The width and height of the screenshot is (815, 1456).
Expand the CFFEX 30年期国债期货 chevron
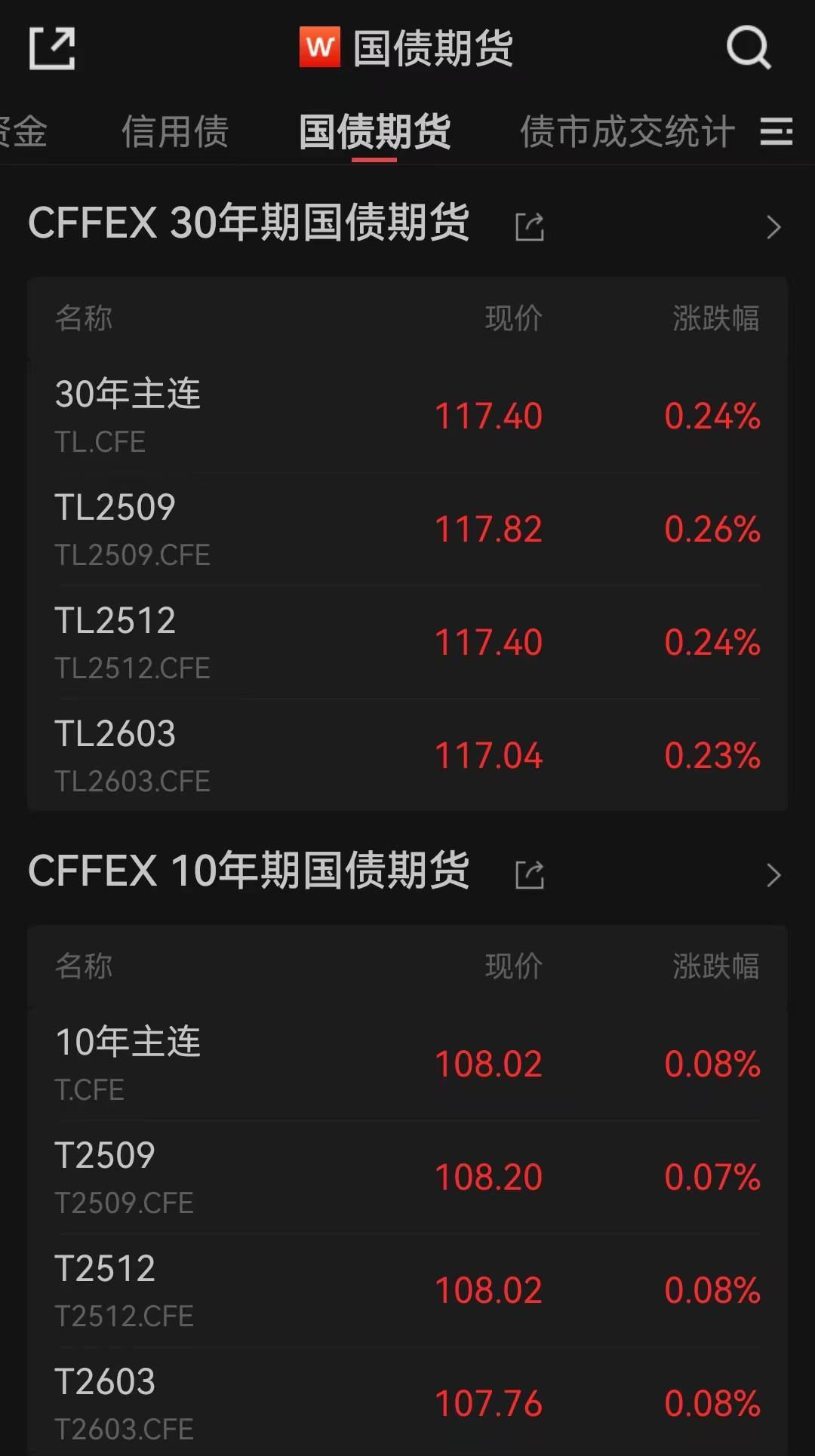pos(773,227)
